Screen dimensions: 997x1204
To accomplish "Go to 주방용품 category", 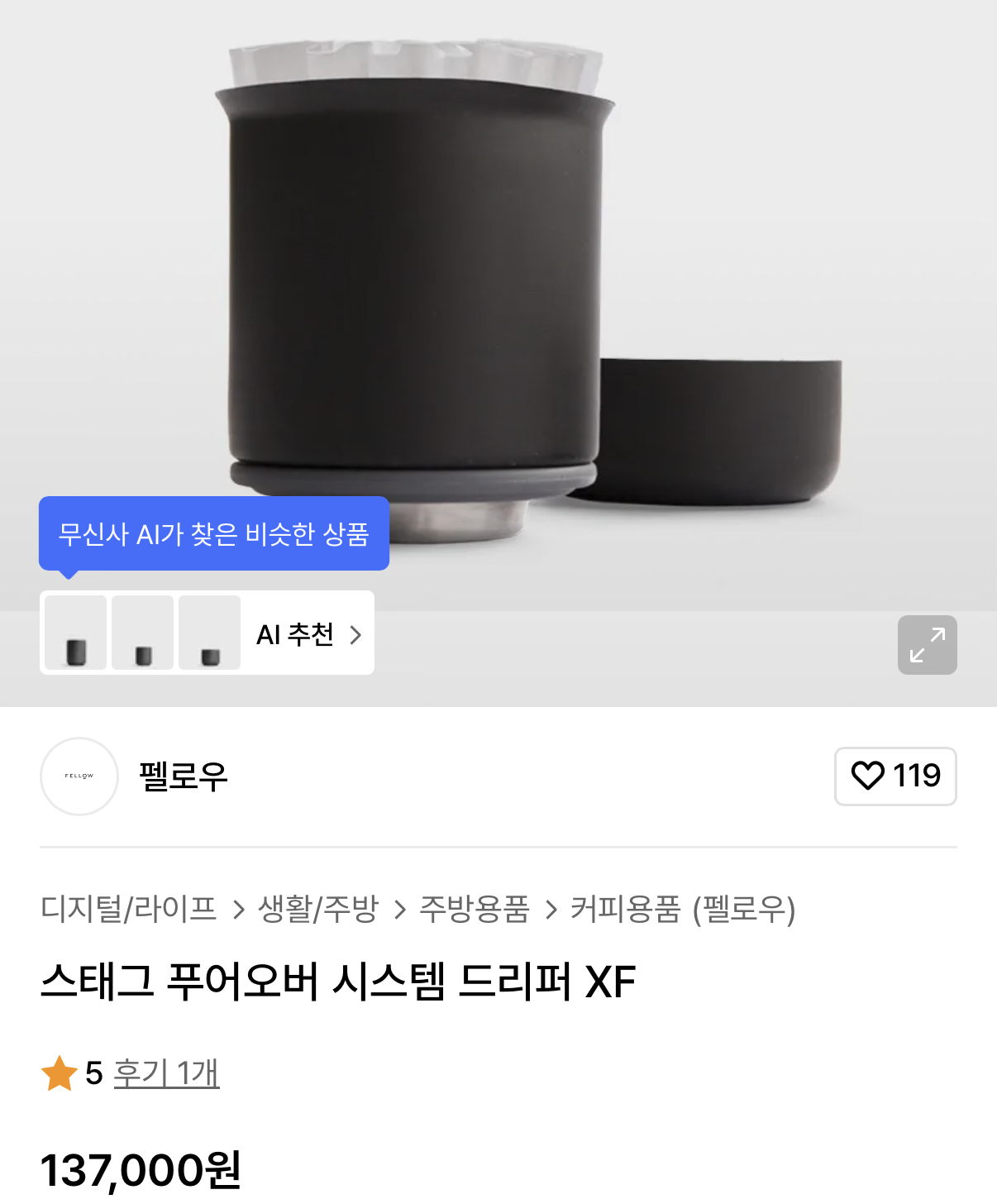I will [x=475, y=909].
